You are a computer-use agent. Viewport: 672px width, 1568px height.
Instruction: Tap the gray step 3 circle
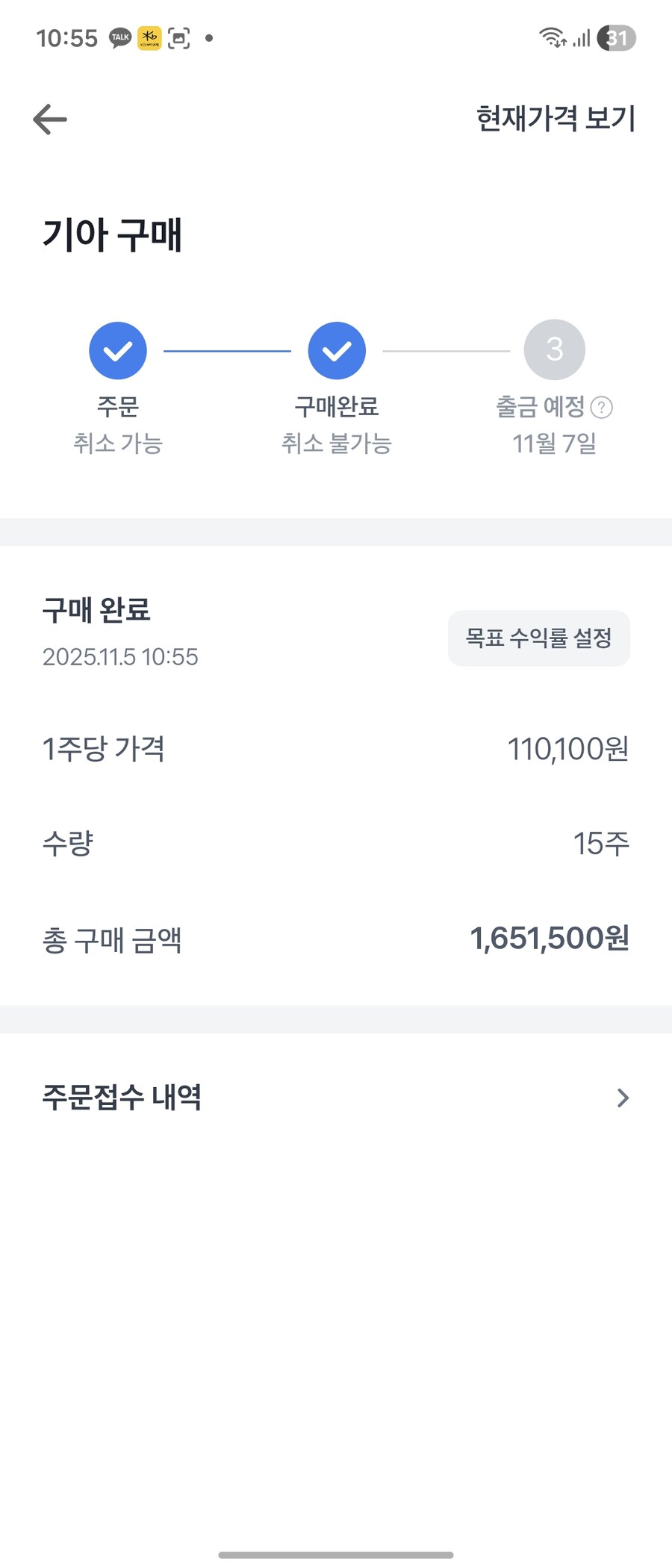553,349
